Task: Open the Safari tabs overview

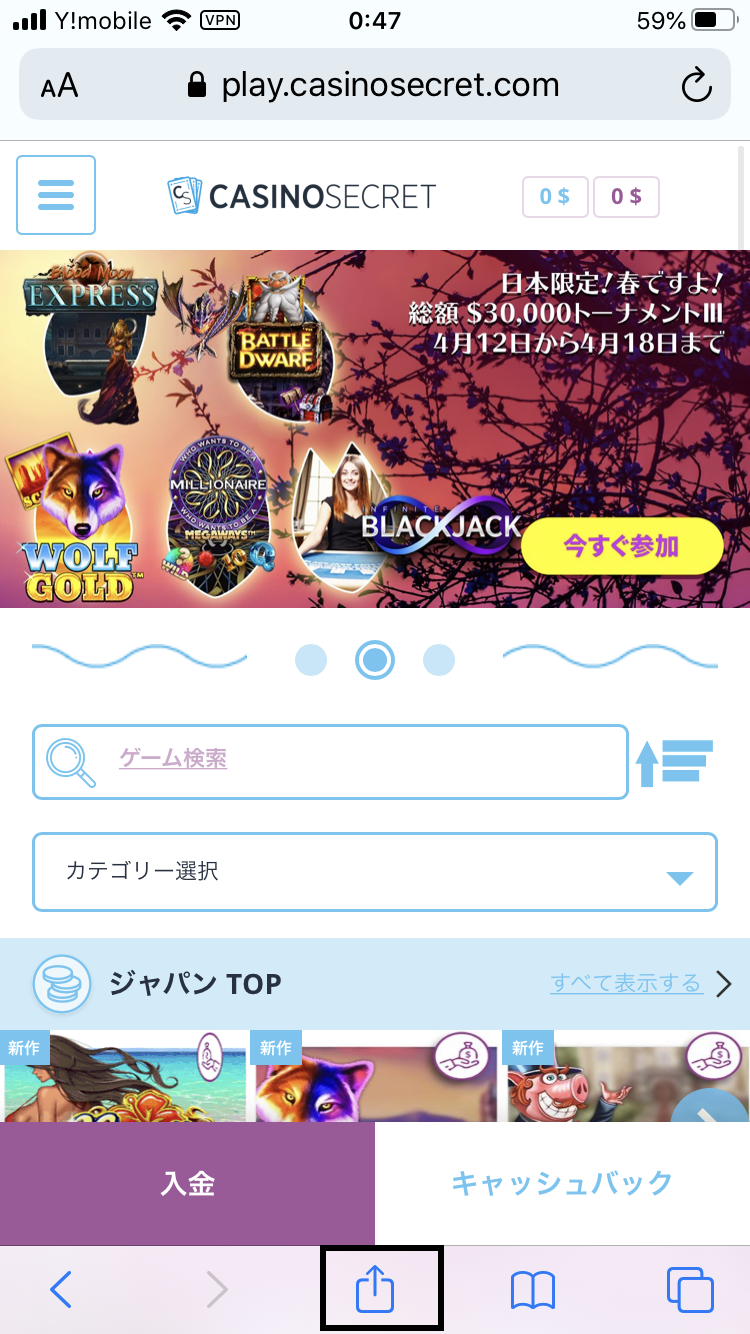Action: [x=690, y=1291]
